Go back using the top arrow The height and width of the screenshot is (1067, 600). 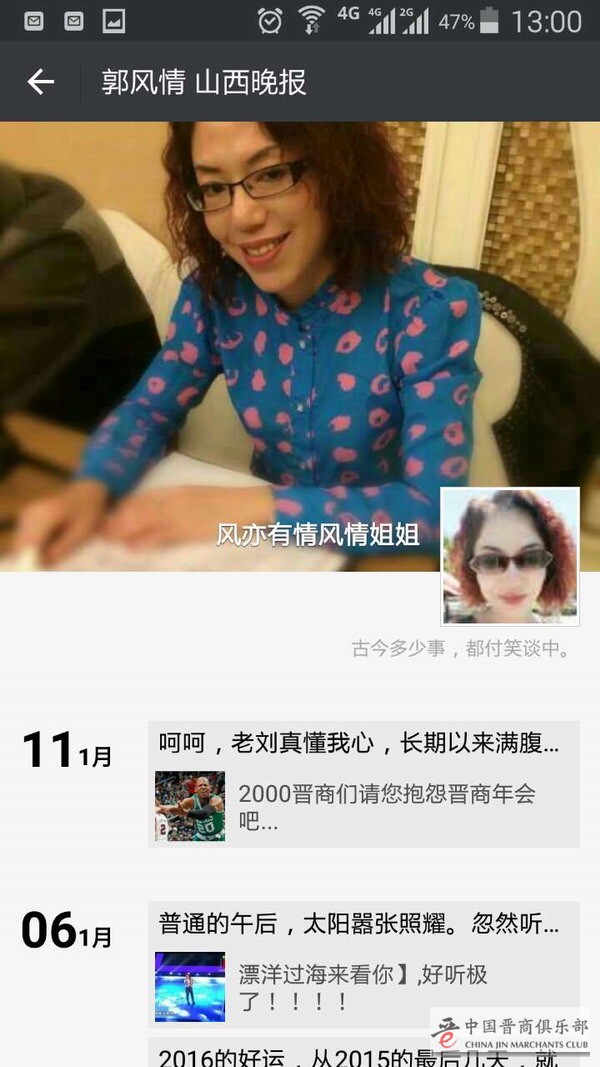pyautogui.click(x=41, y=82)
